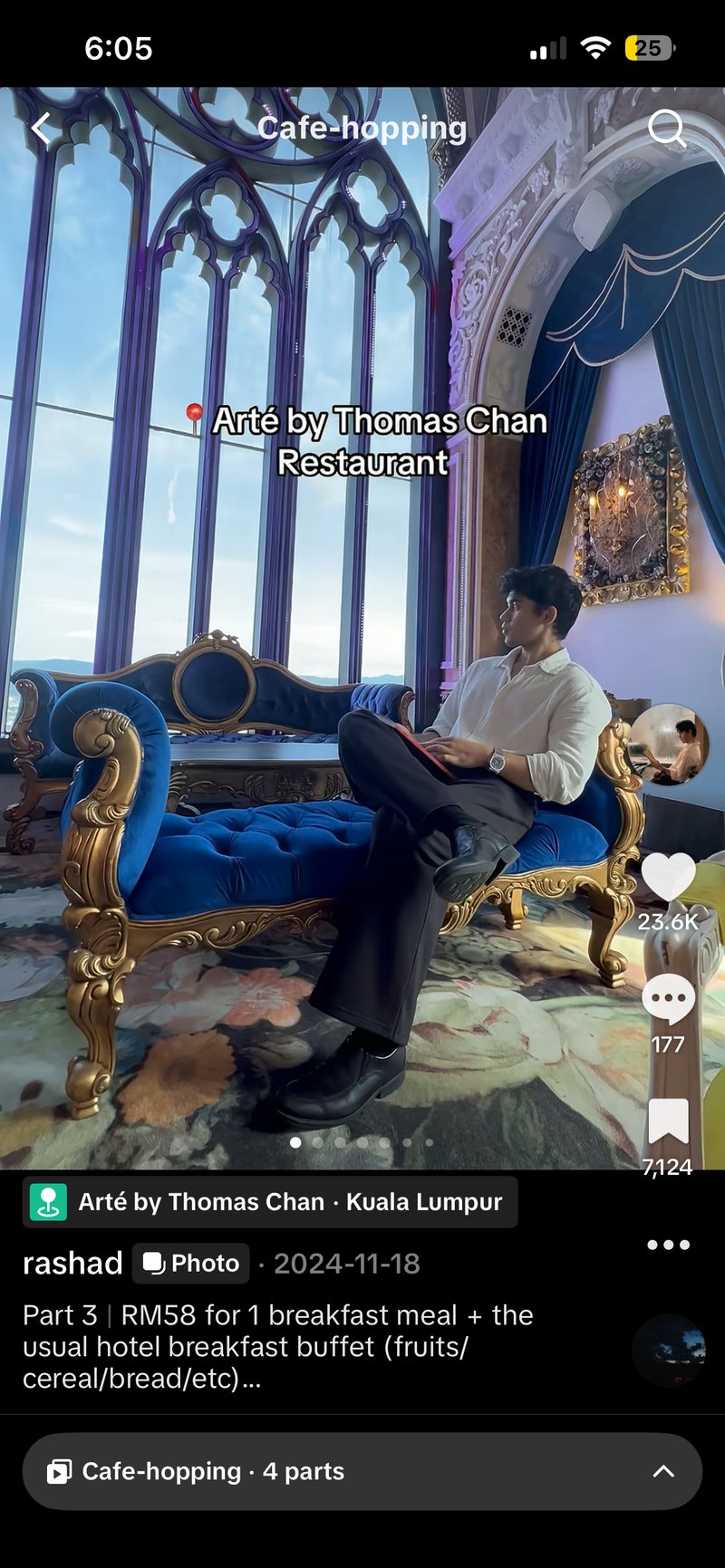Open search with the magnifier icon
Image resolution: width=725 pixels, height=1568 pixels.
(x=667, y=129)
